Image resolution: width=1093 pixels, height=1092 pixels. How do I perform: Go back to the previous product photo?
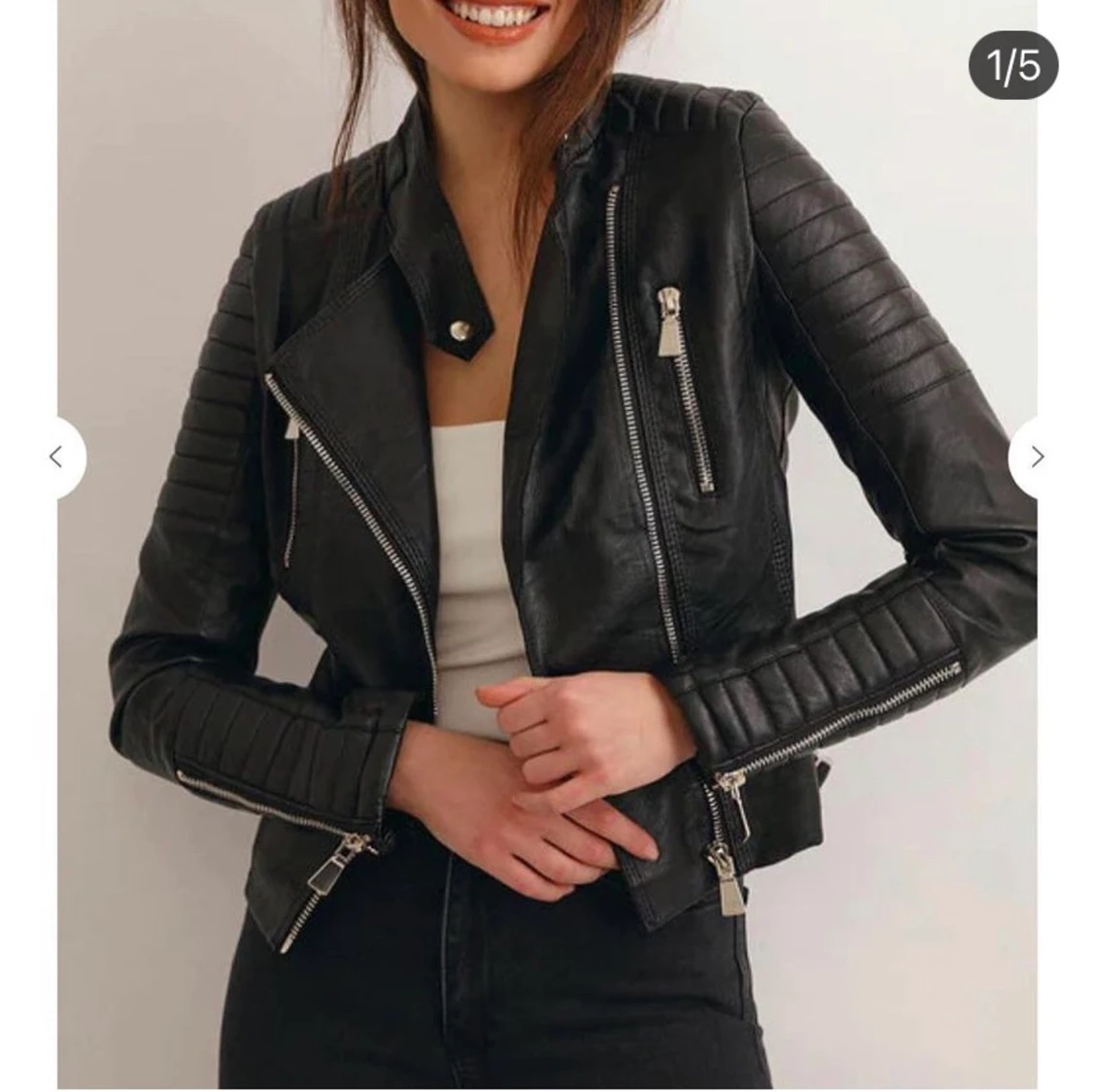pyautogui.click(x=58, y=457)
